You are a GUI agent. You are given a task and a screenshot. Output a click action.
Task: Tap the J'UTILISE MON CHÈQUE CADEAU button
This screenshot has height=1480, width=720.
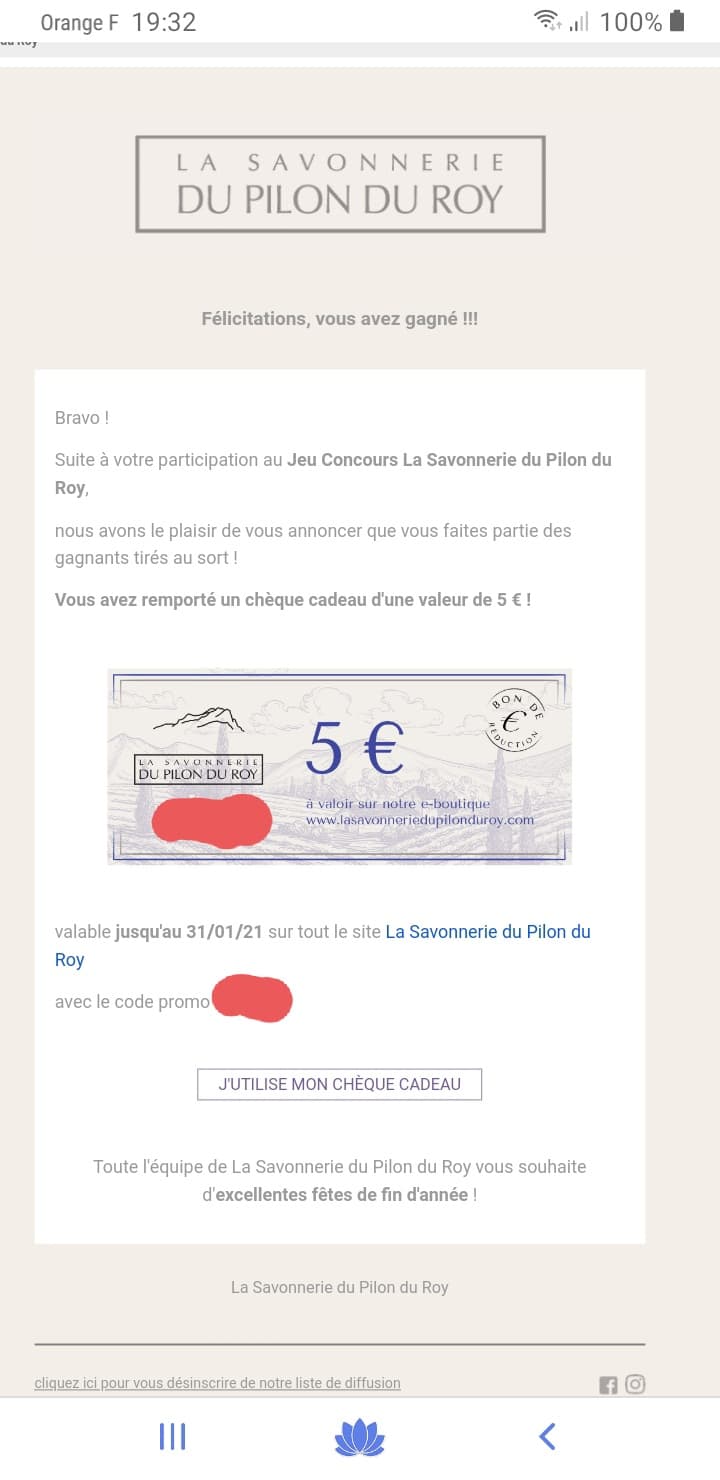click(339, 1084)
